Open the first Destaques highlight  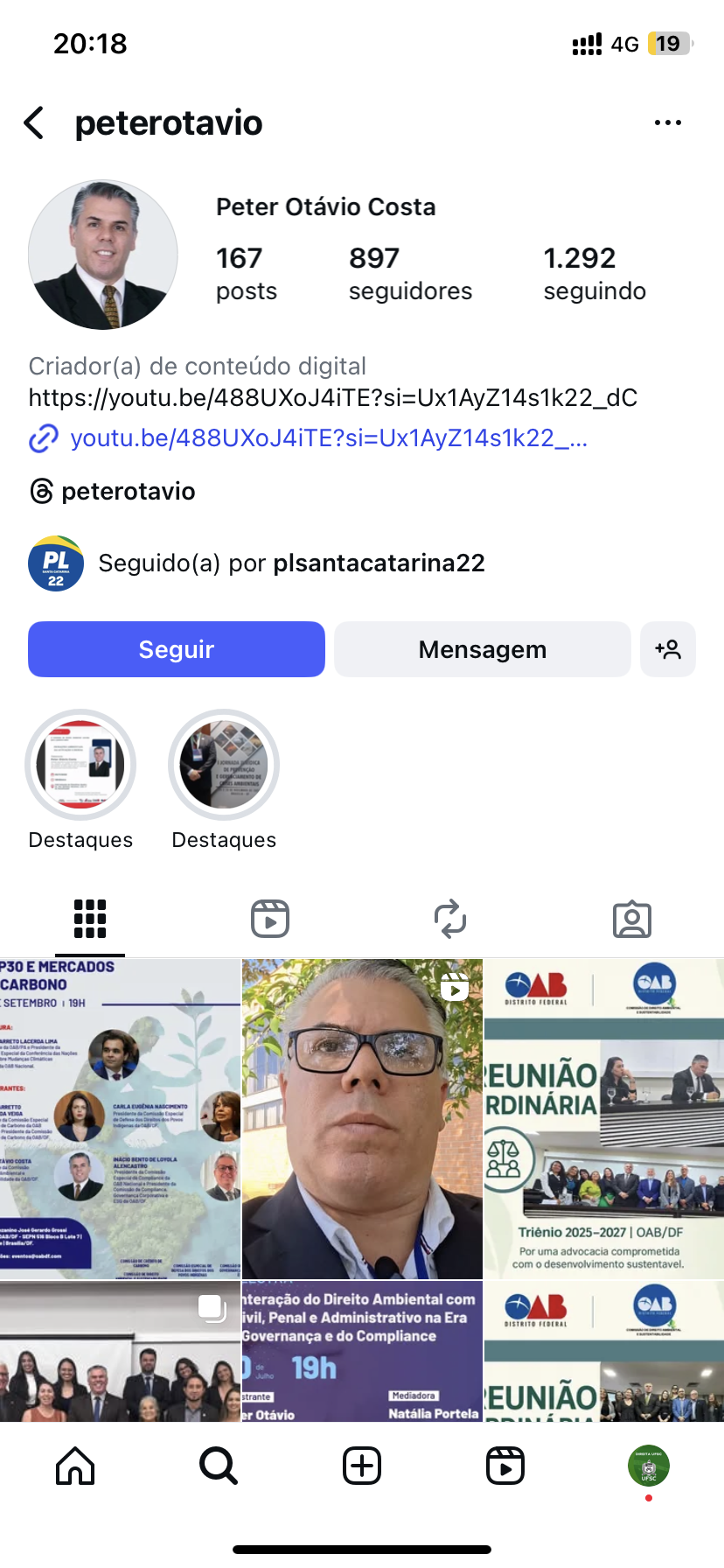click(x=80, y=765)
